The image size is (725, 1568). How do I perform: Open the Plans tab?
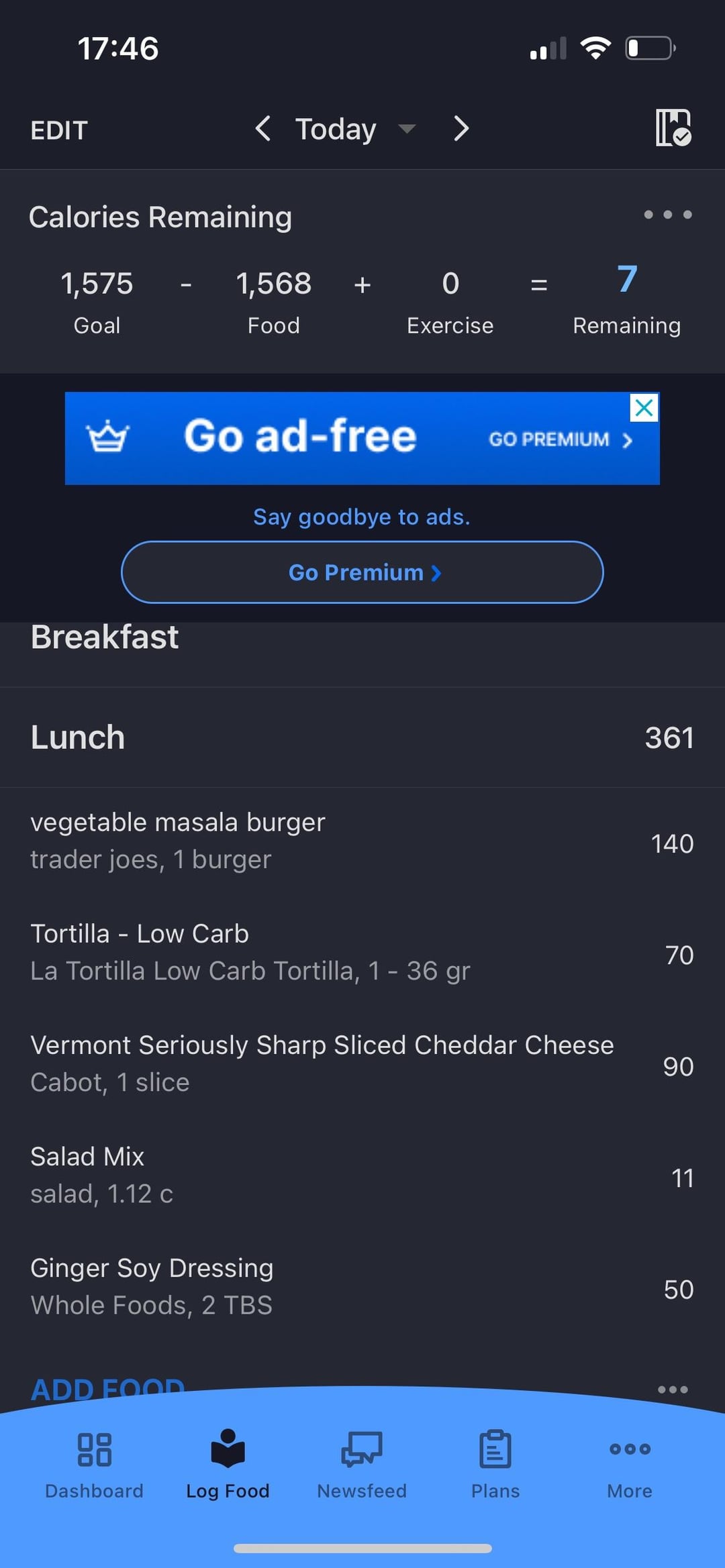coord(495,1463)
